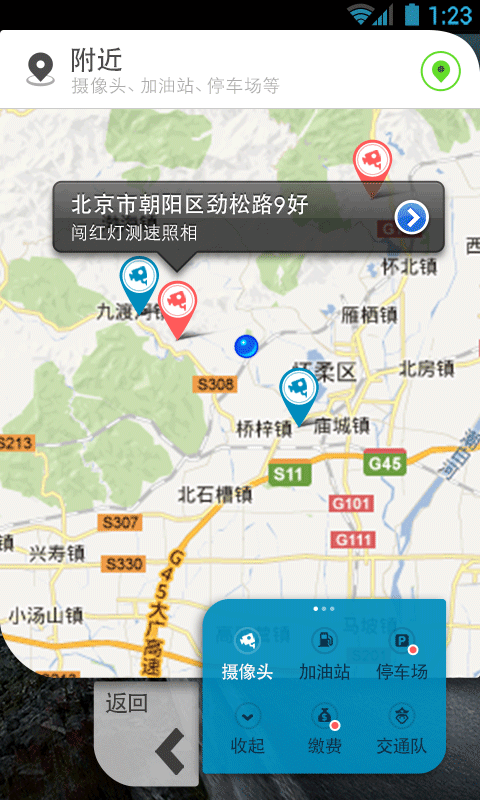480x800 pixels.
Task: Open the 交通队 traffic police option
Action: click(x=402, y=729)
